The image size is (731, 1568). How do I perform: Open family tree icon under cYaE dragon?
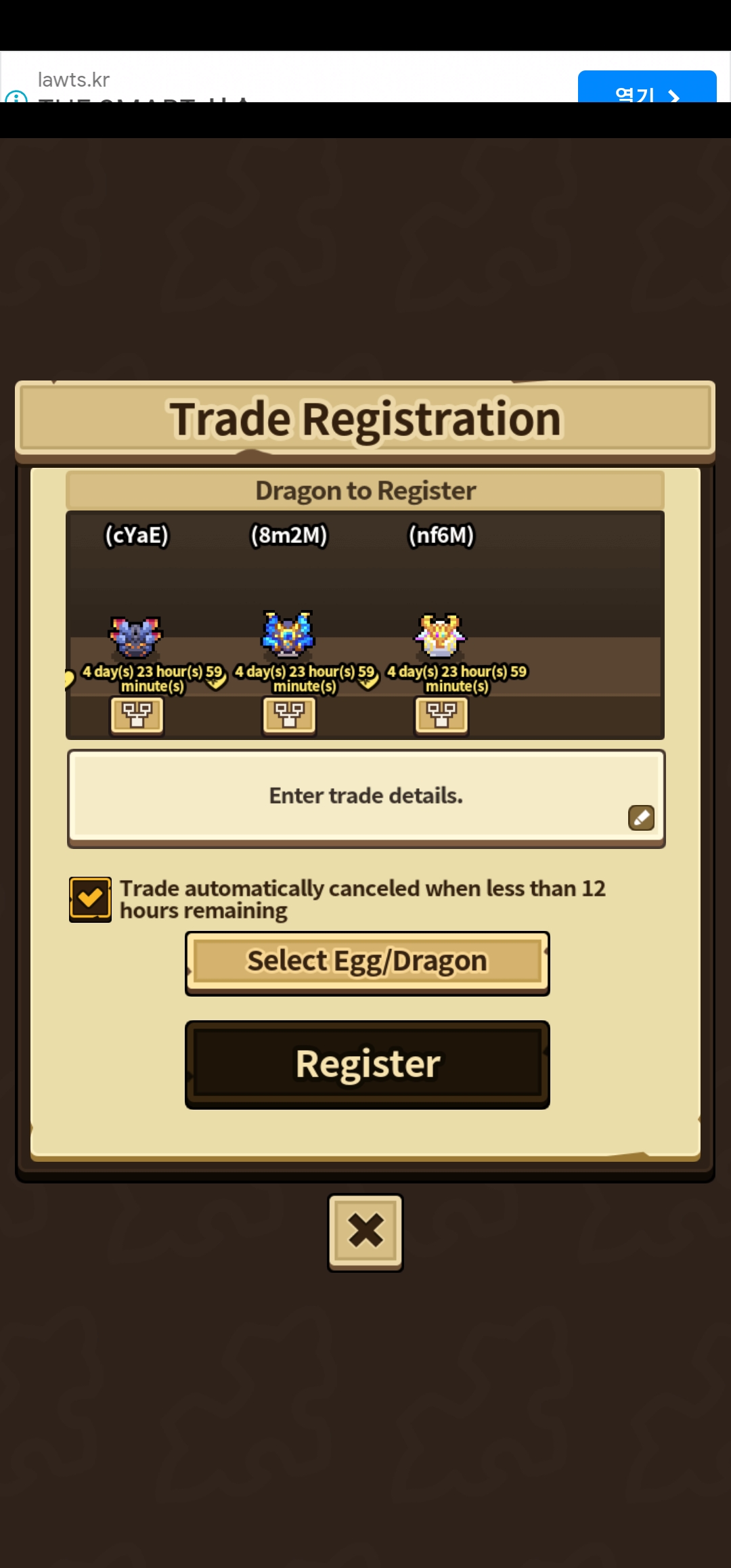pyautogui.click(x=137, y=715)
